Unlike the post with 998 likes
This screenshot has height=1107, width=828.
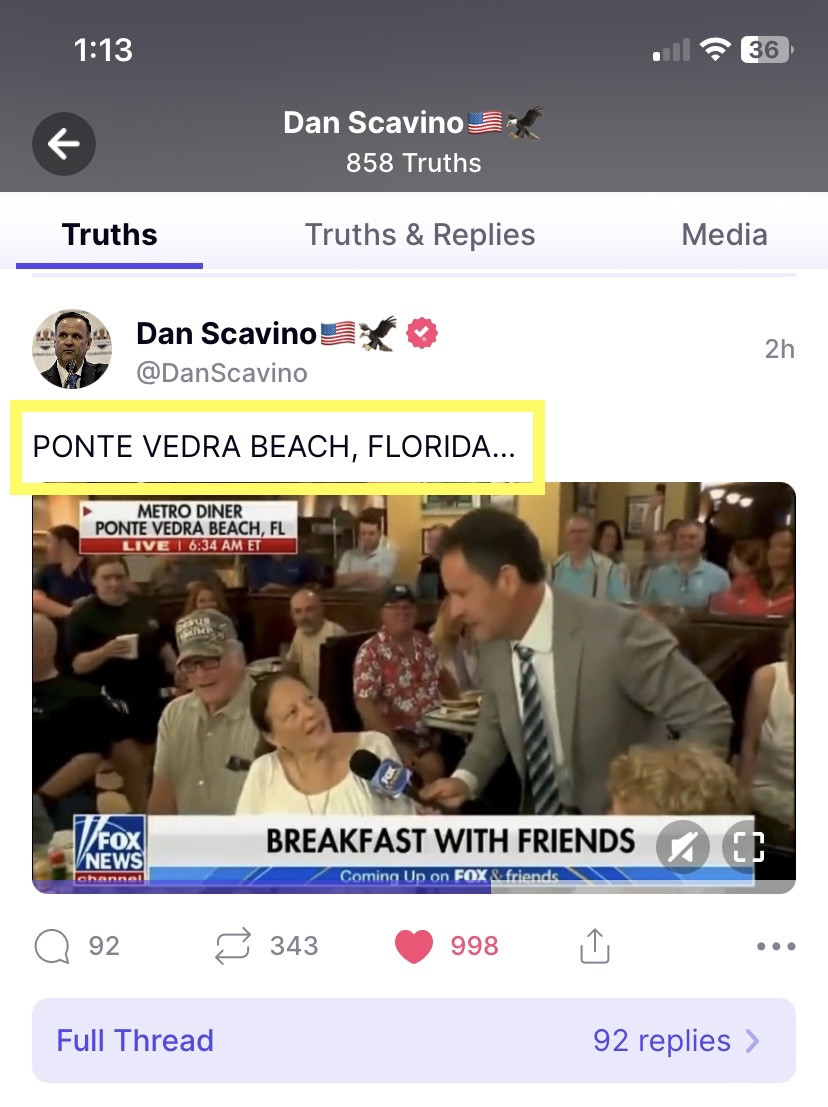pos(414,946)
